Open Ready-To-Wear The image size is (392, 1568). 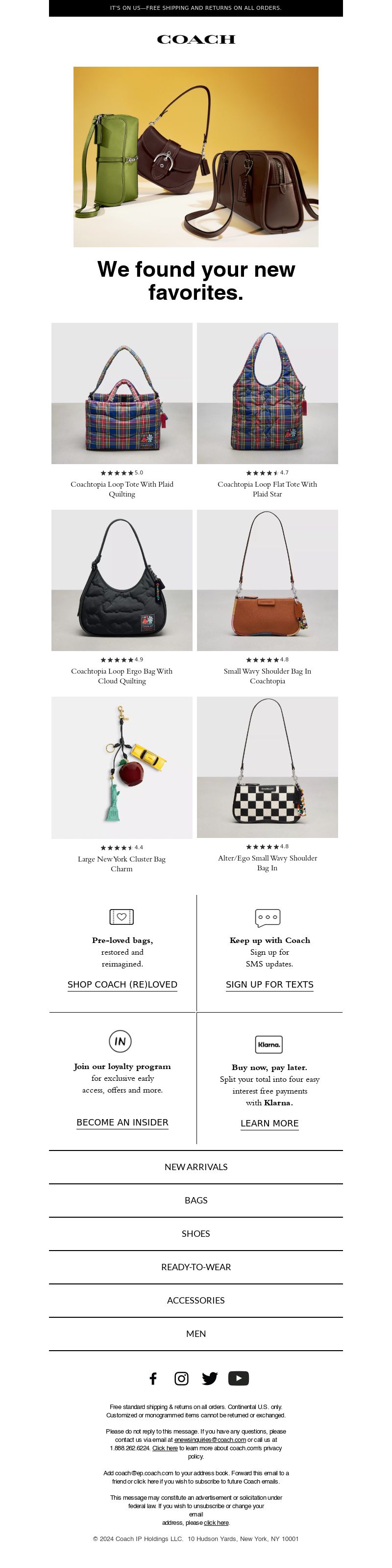196,1267
